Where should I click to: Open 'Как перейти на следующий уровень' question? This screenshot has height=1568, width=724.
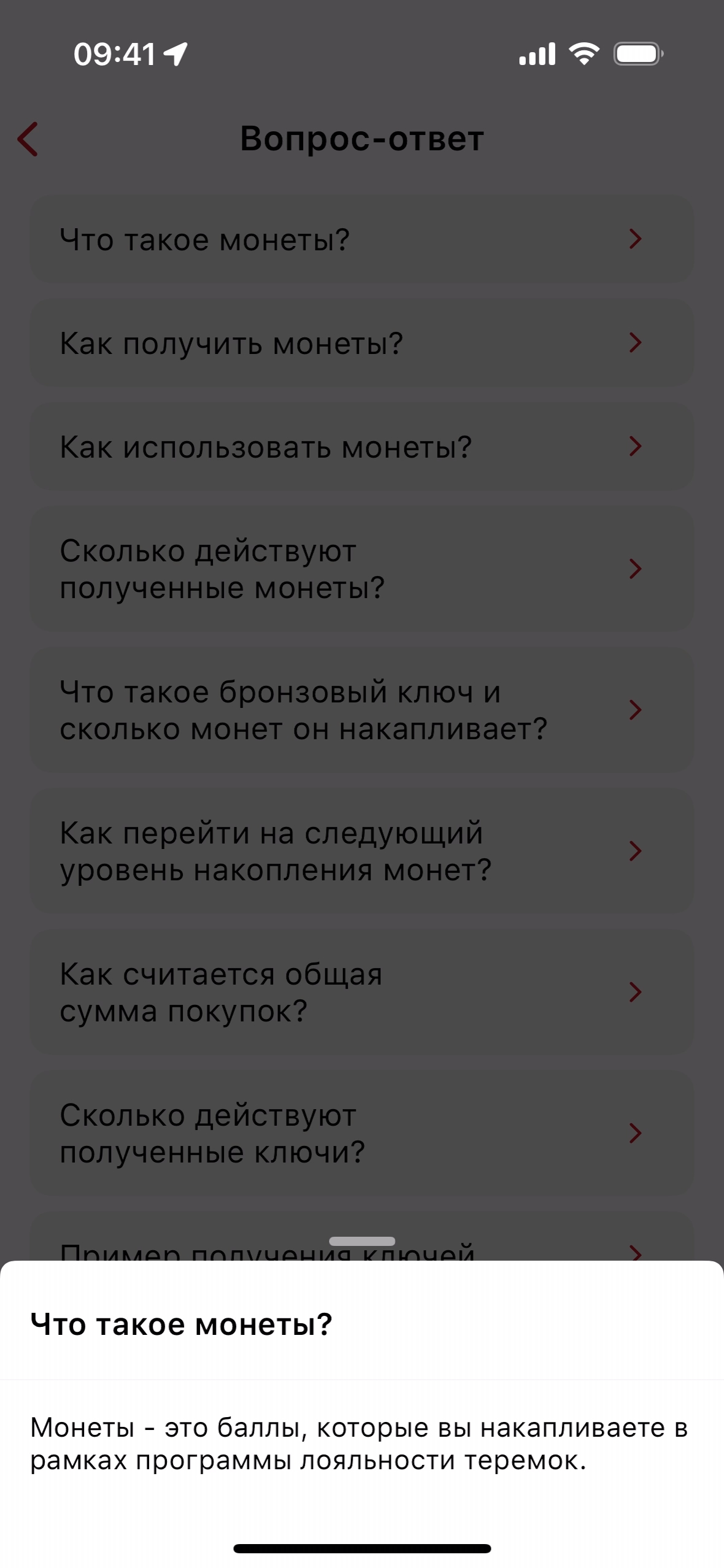tap(361, 851)
